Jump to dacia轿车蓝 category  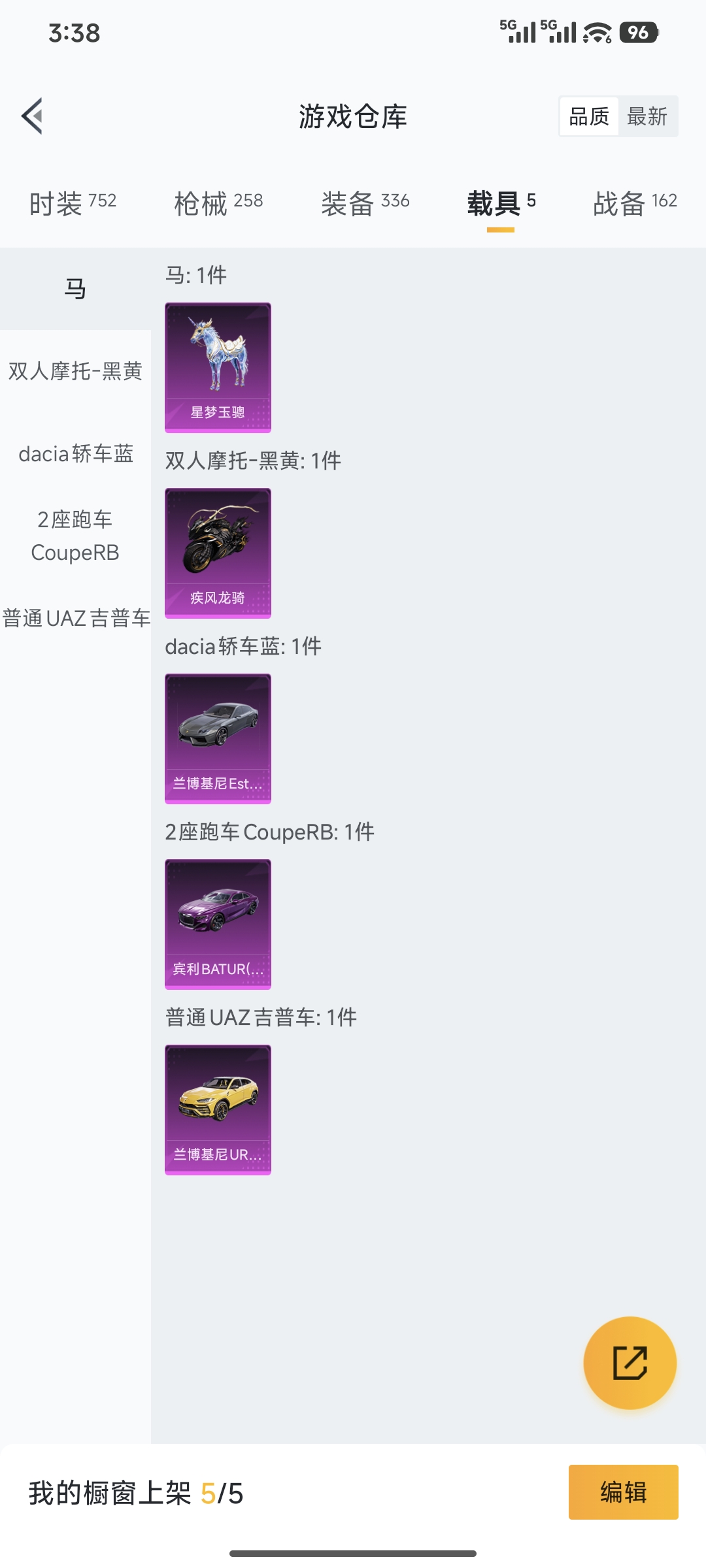pos(75,453)
